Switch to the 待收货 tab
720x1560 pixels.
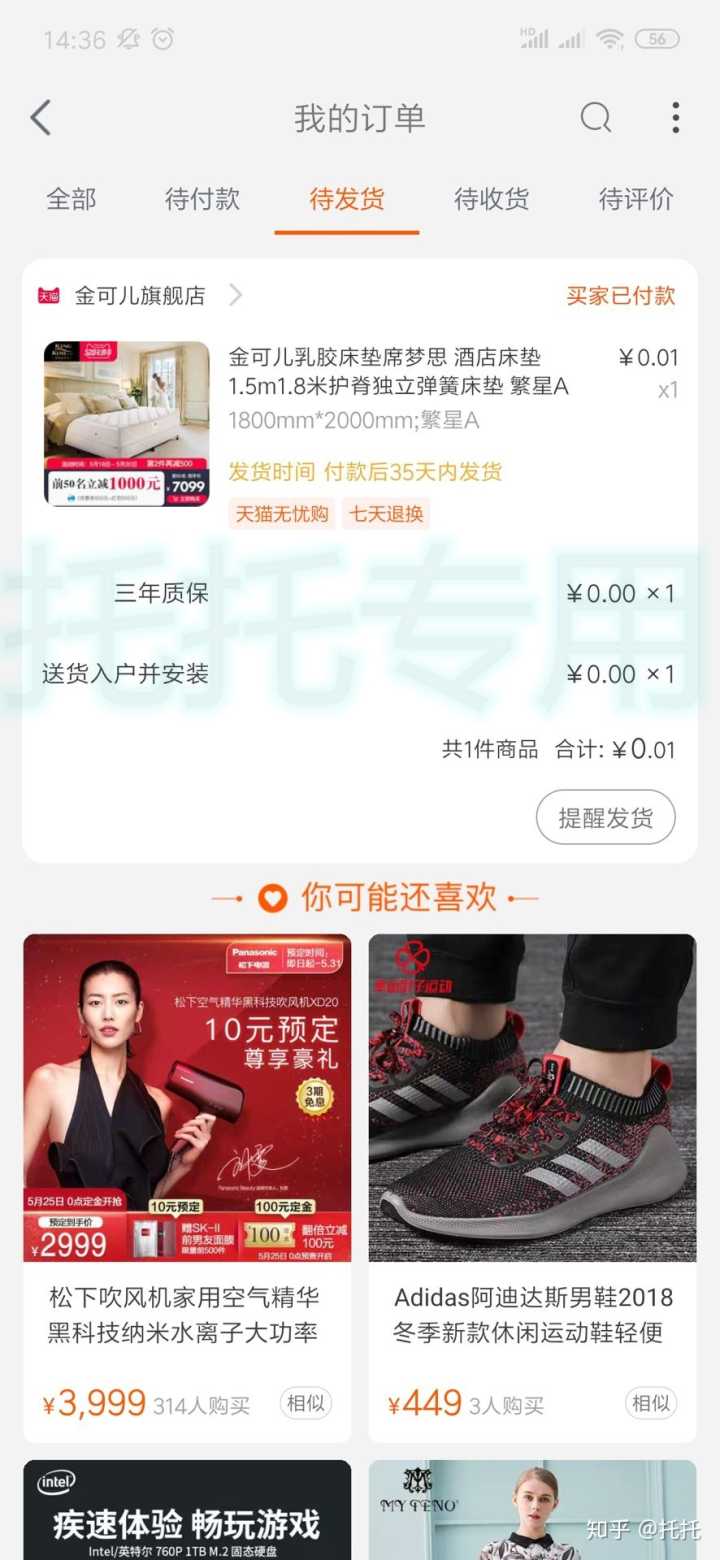click(491, 199)
